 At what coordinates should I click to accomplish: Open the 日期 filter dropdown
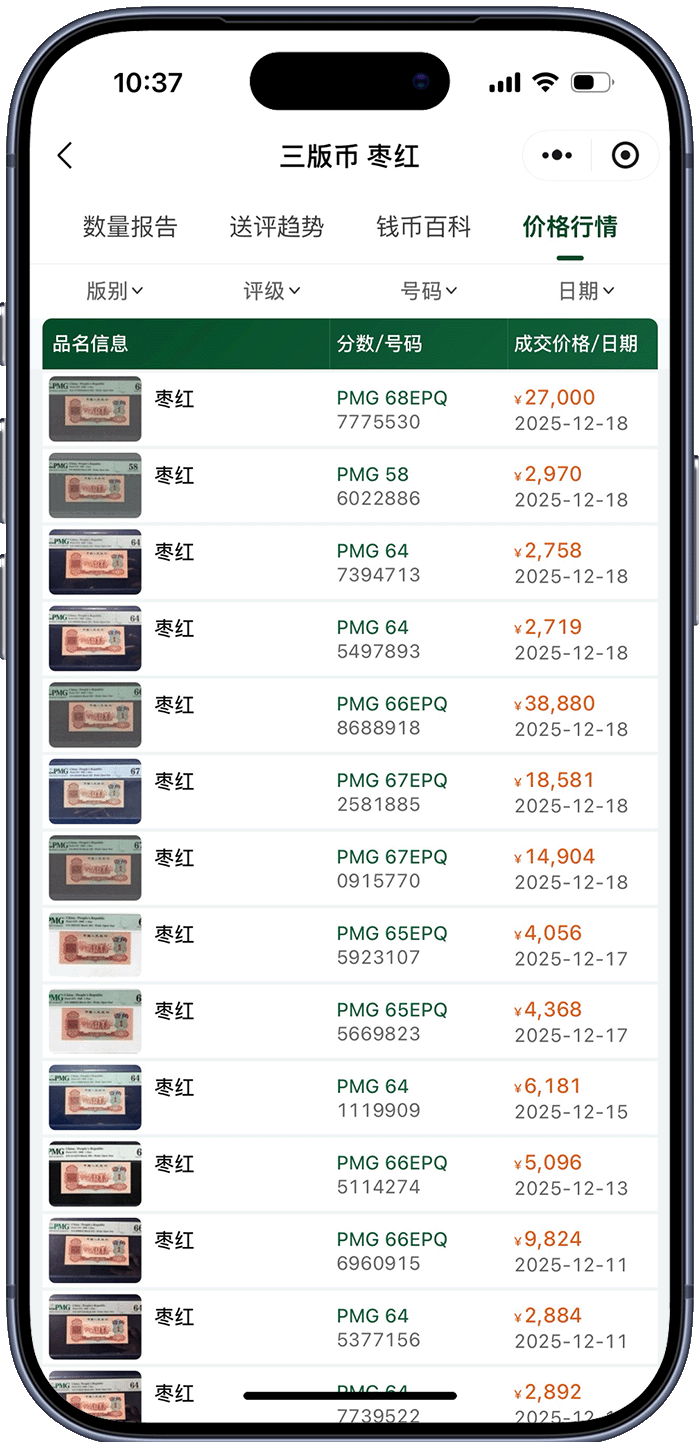tap(586, 291)
